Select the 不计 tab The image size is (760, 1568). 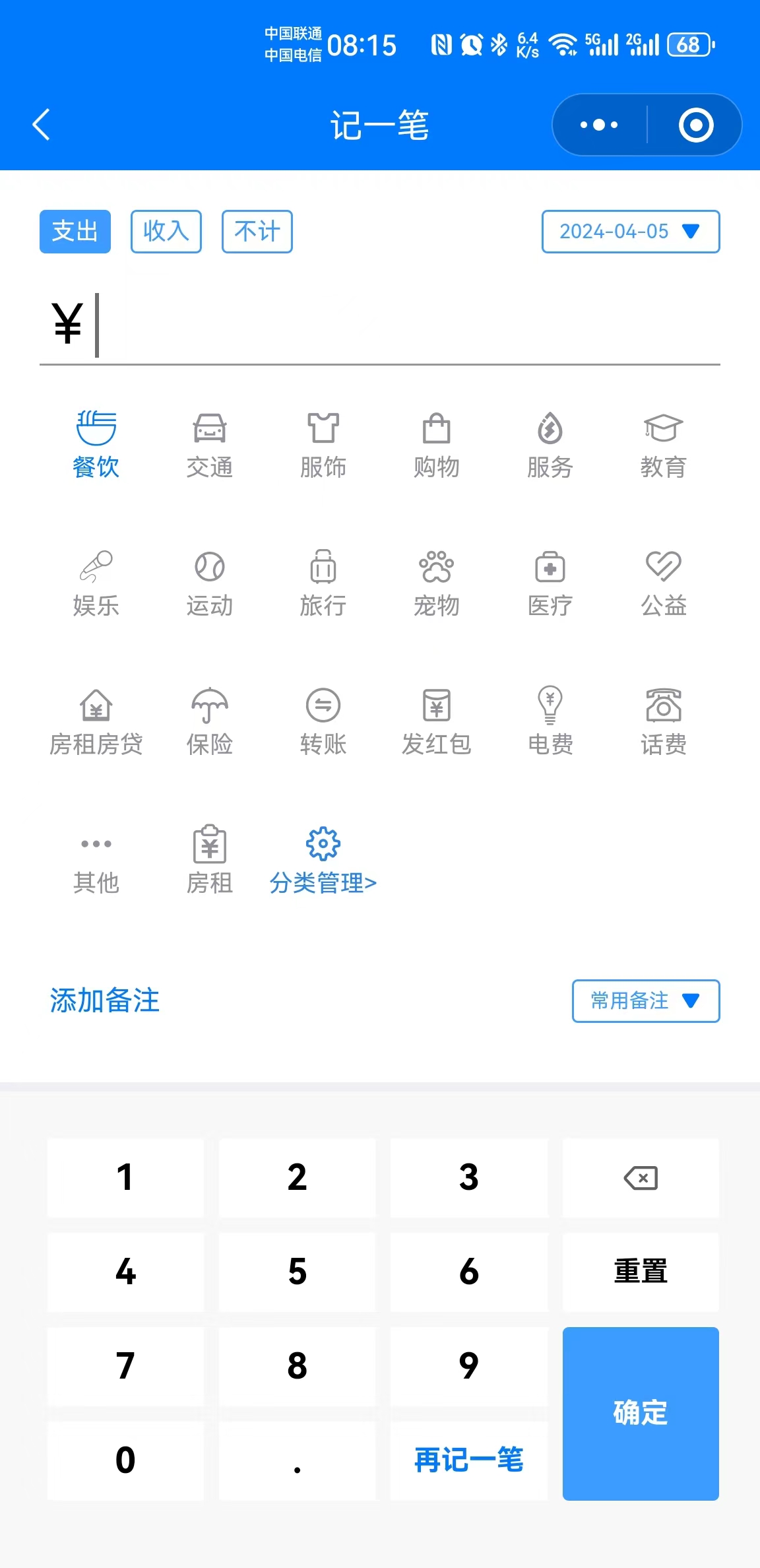click(x=257, y=232)
